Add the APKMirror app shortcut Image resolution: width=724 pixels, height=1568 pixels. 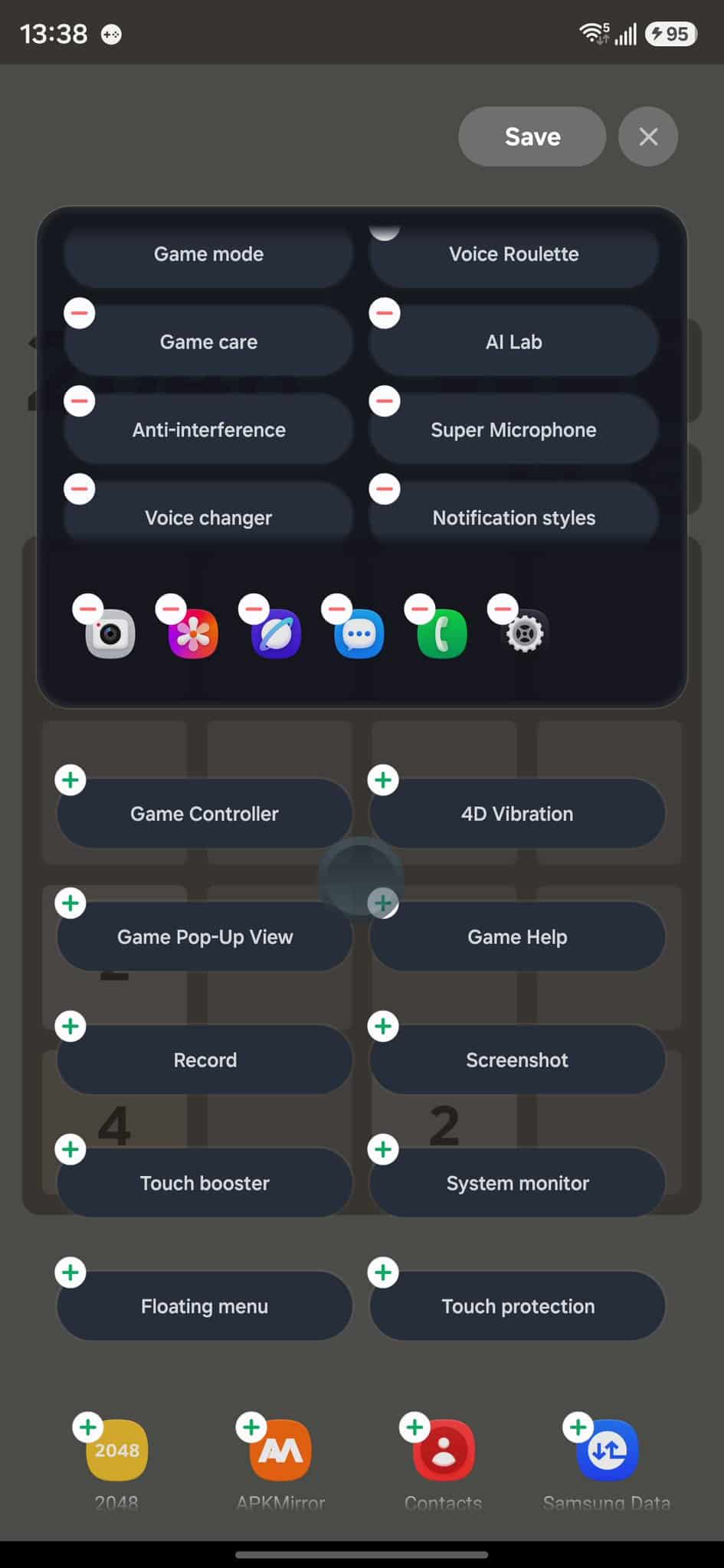(x=251, y=1427)
